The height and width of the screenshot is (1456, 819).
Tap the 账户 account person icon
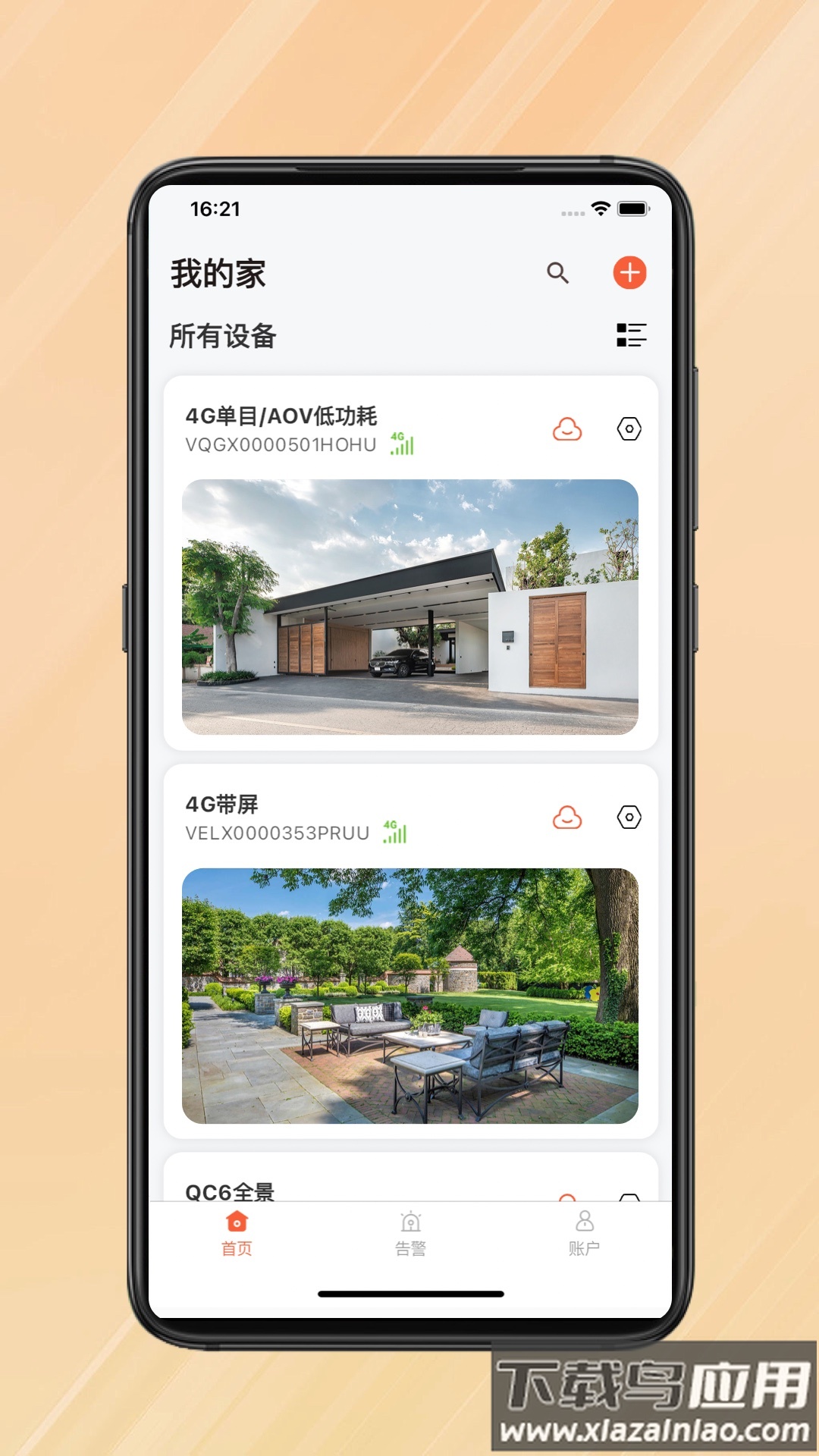(x=584, y=1219)
